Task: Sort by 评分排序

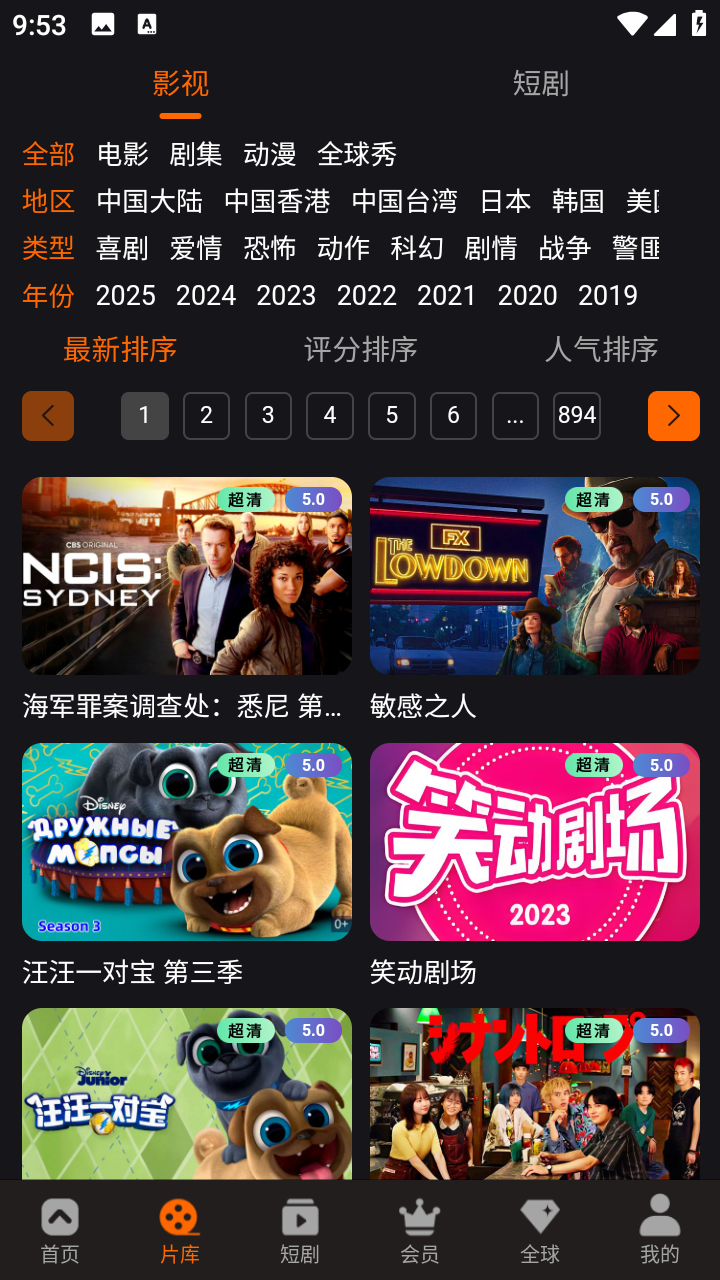Action: [x=360, y=349]
